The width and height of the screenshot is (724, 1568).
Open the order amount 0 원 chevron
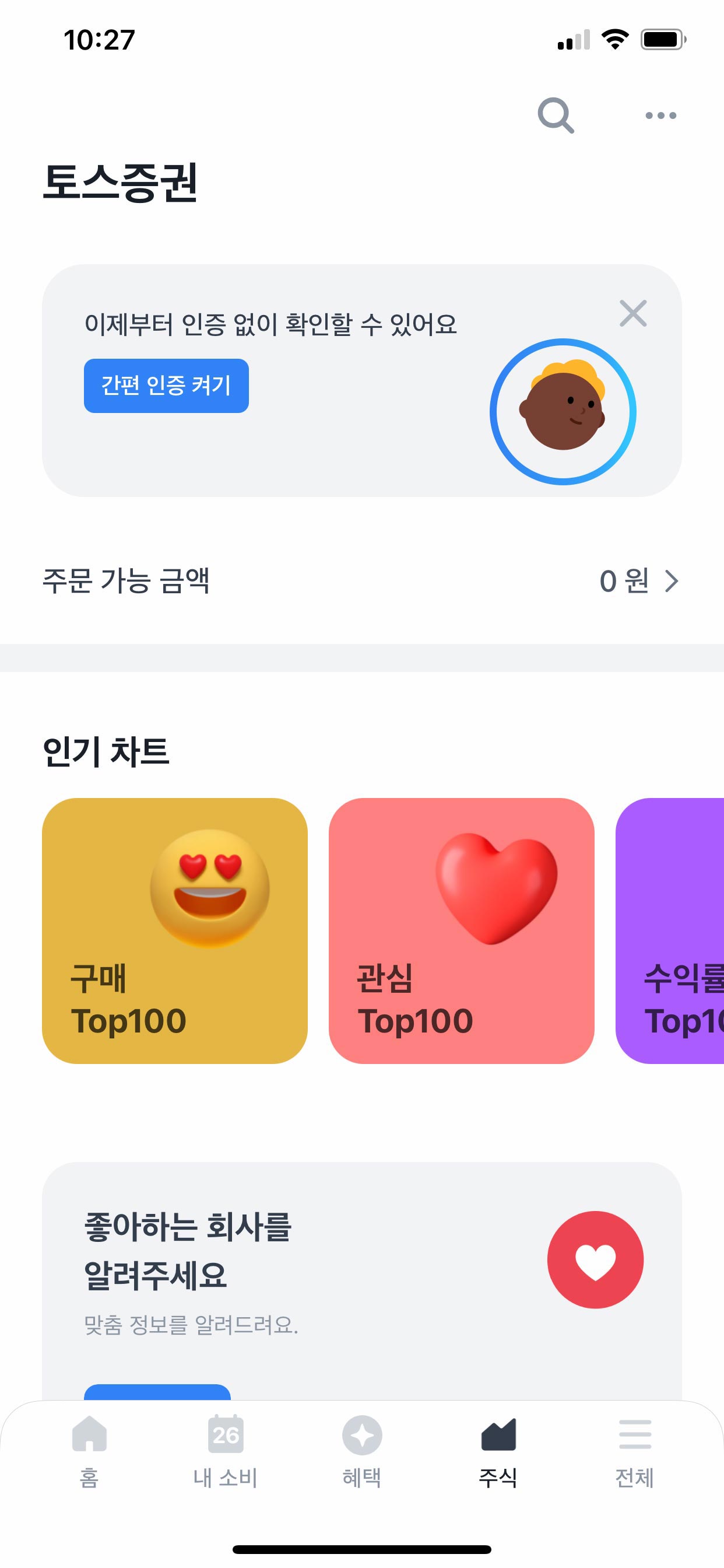[x=671, y=582]
